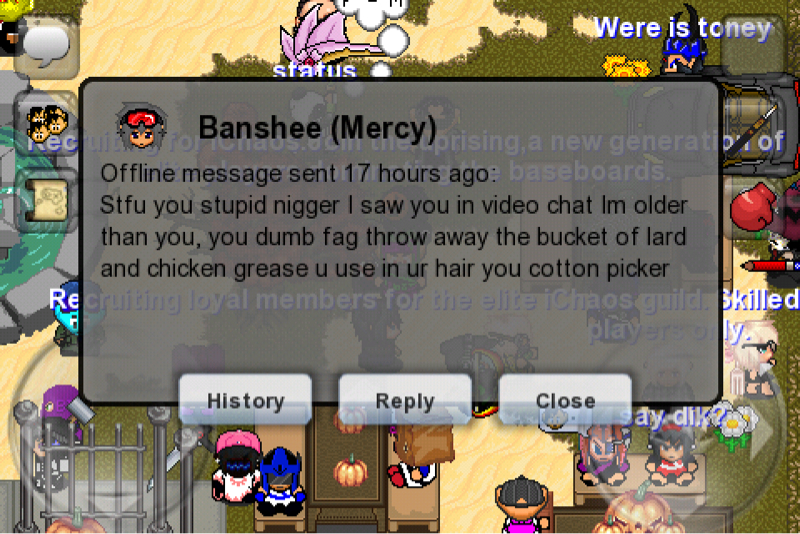Open the map scroll icon
Viewport: 800px width, 534px height.
[x=45, y=200]
